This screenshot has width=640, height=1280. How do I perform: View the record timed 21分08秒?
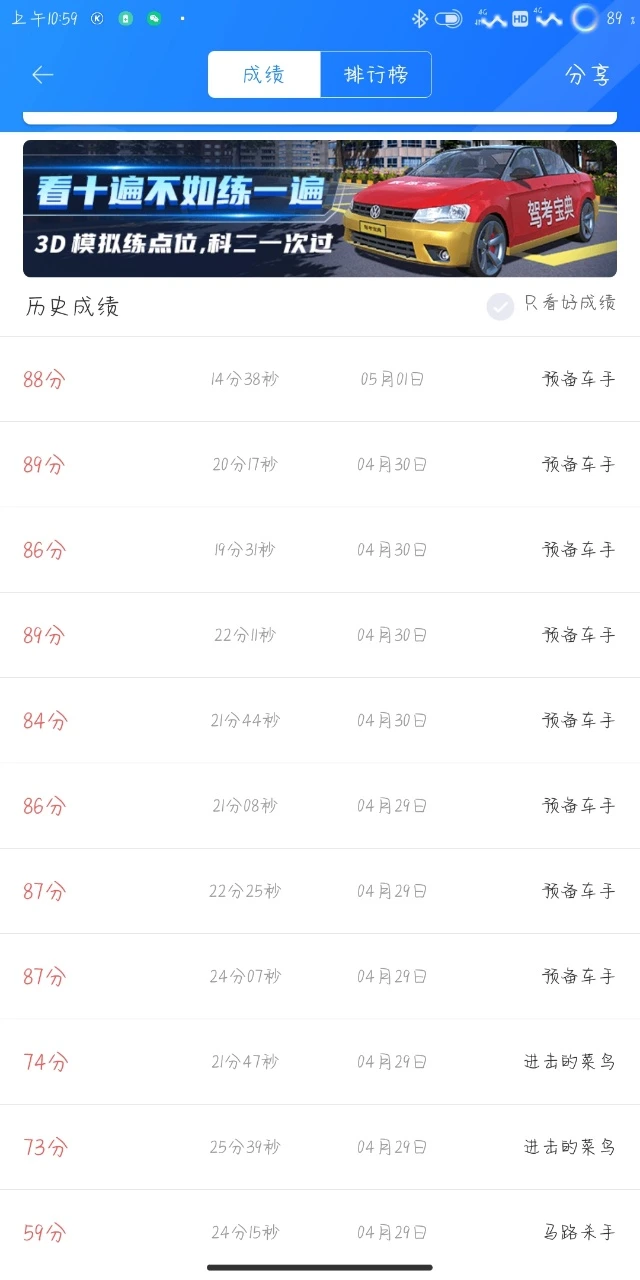click(320, 806)
